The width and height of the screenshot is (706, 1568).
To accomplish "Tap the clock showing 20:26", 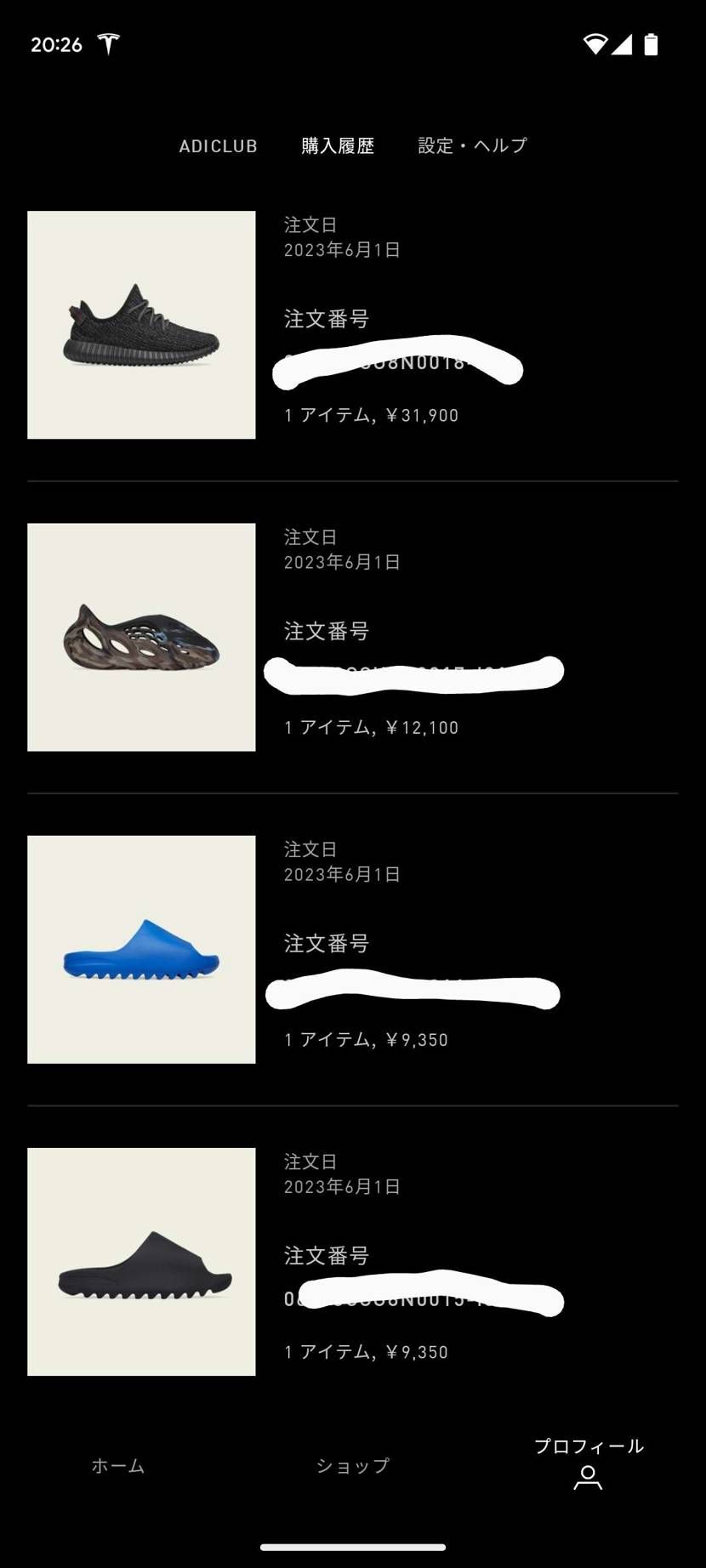I will click(x=56, y=44).
